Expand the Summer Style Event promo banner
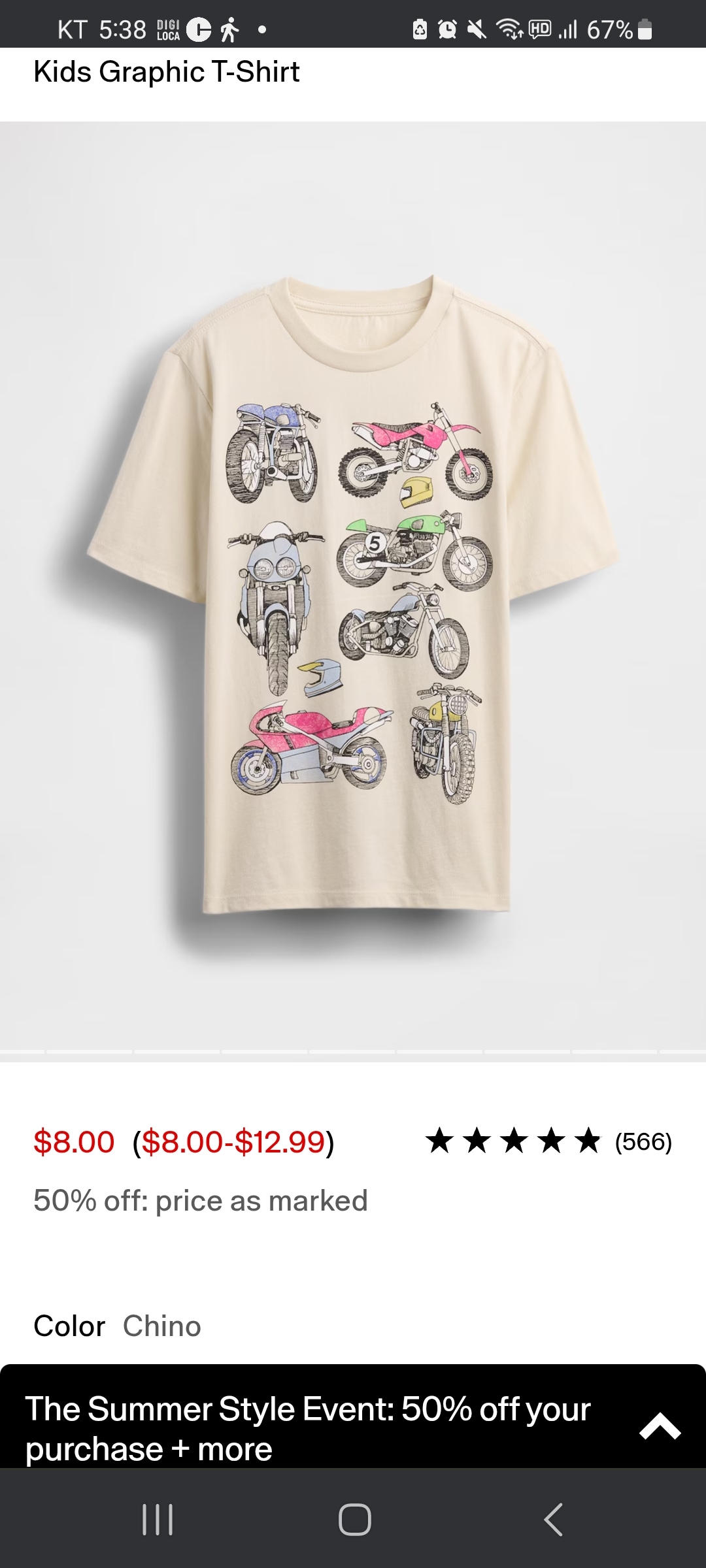 [660, 1428]
